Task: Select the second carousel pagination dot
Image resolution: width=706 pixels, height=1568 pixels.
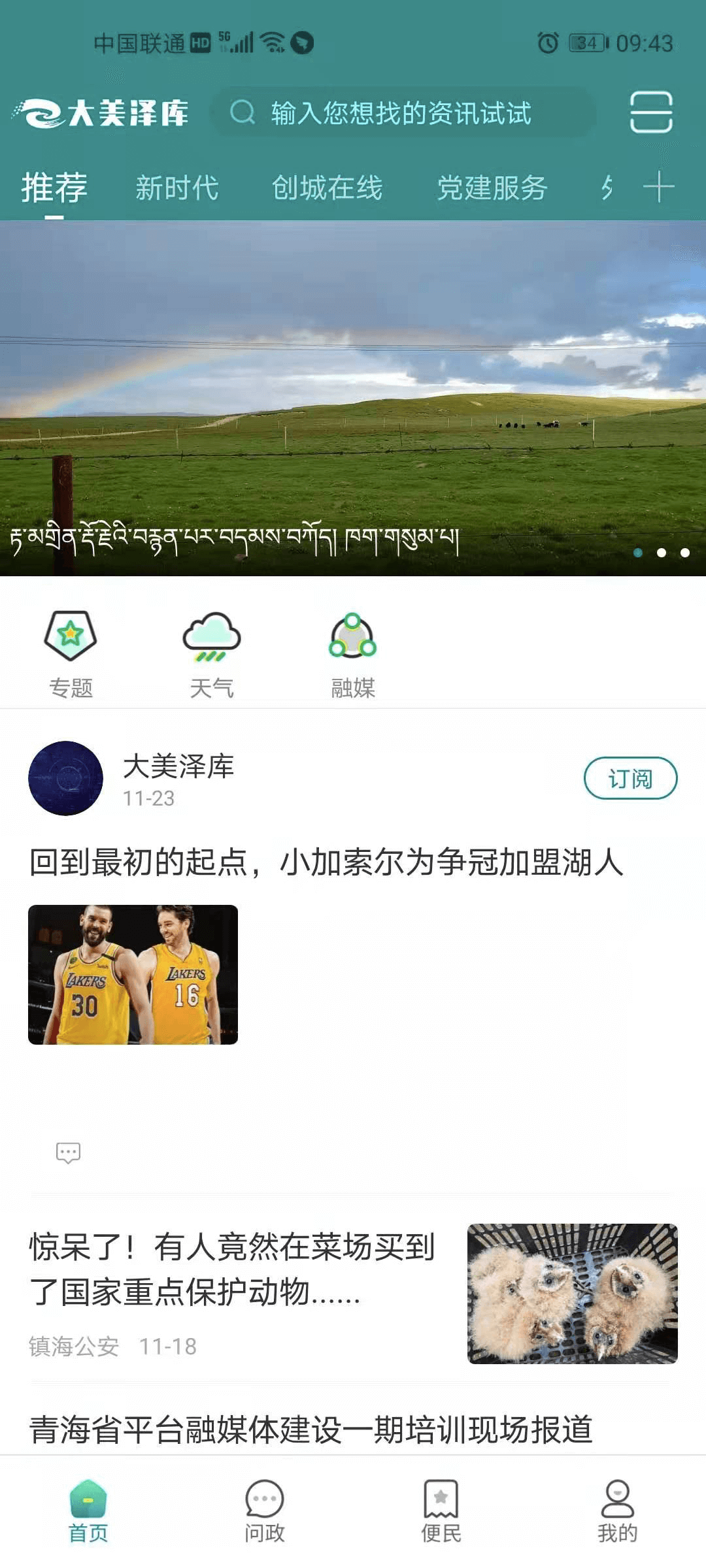Action: 662,553
